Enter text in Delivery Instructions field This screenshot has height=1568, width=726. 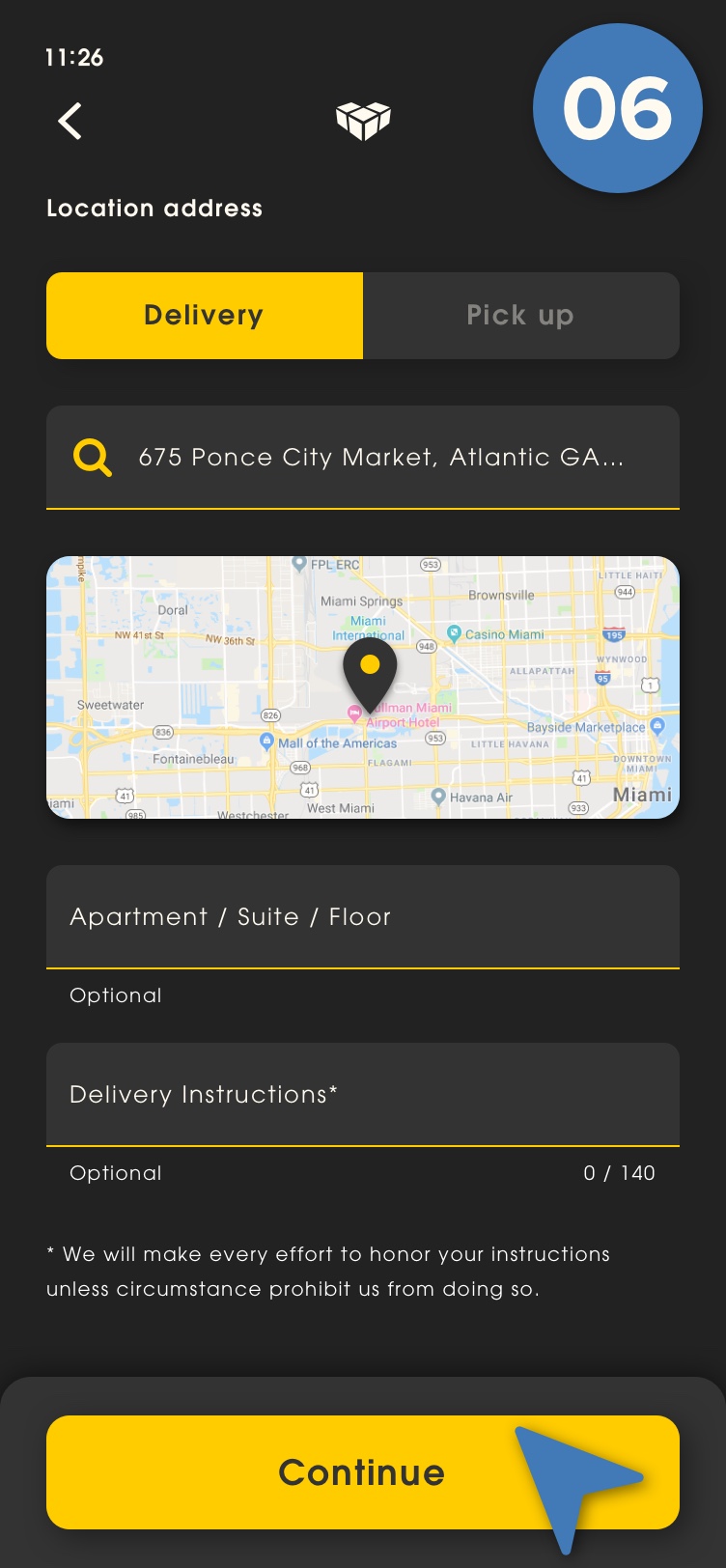(x=363, y=1095)
